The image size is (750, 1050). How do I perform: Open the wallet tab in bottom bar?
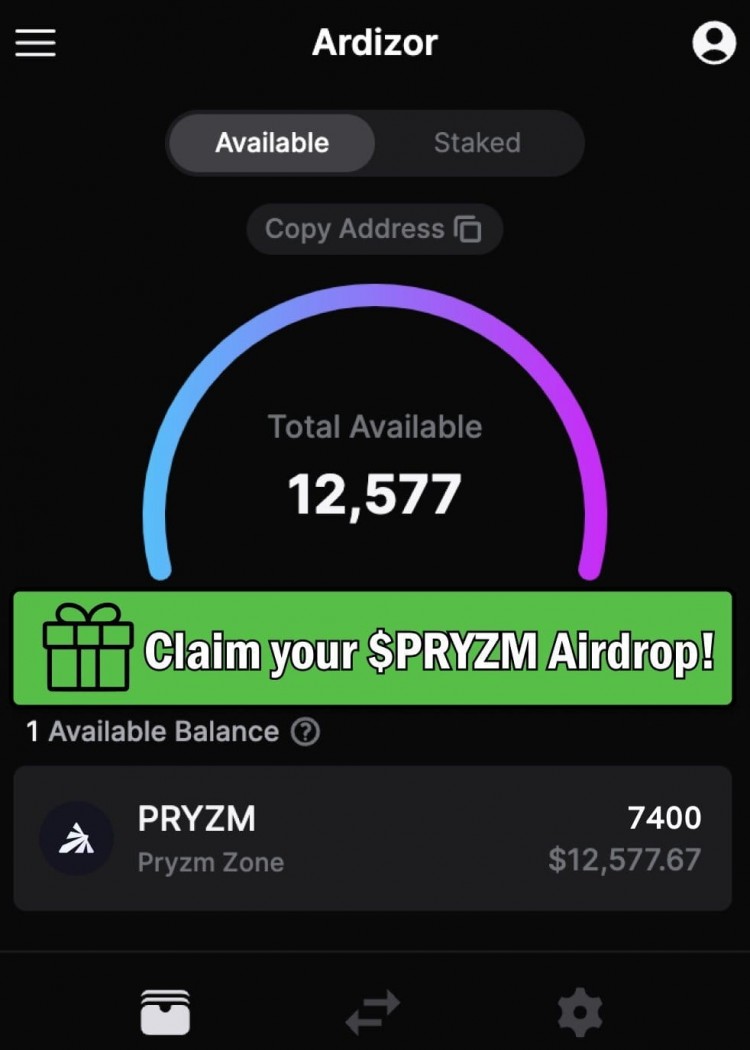click(165, 1011)
